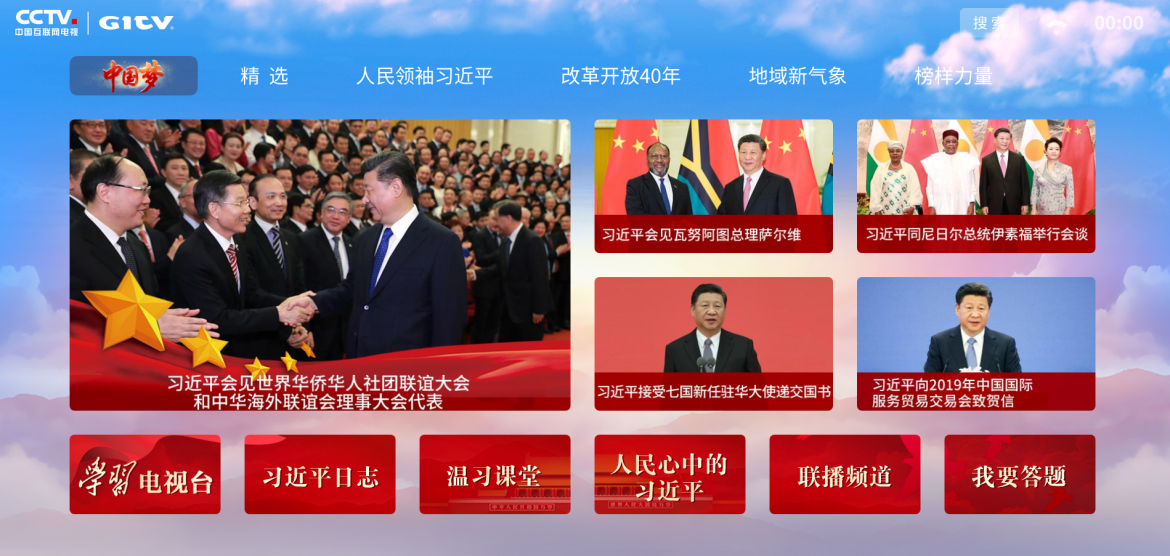Image resolution: width=1170 pixels, height=556 pixels.
Task: Open the 尼日尔总统伊素福 news tile
Action: coord(975,186)
